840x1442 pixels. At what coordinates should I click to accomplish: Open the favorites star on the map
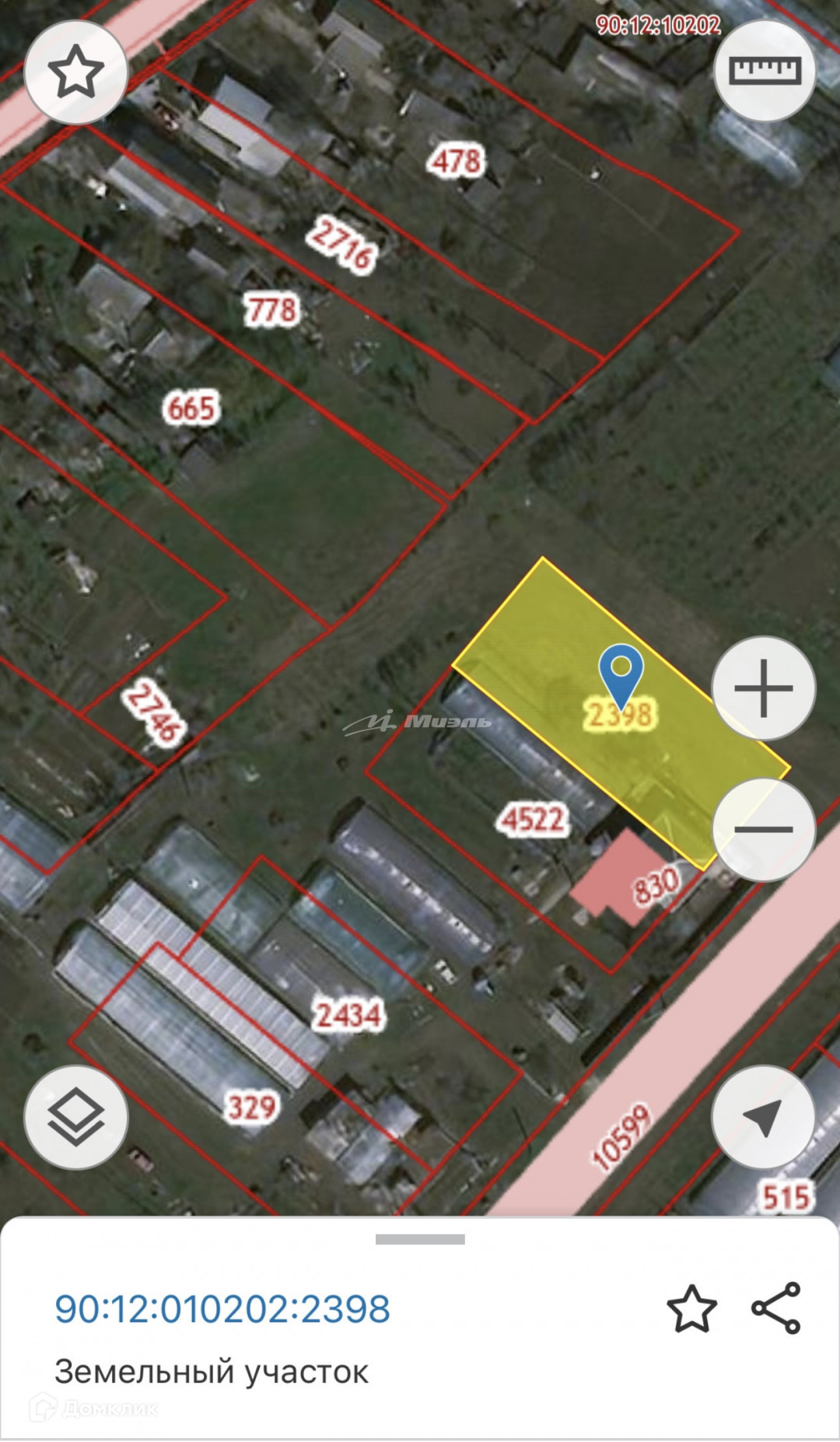pos(75,72)
